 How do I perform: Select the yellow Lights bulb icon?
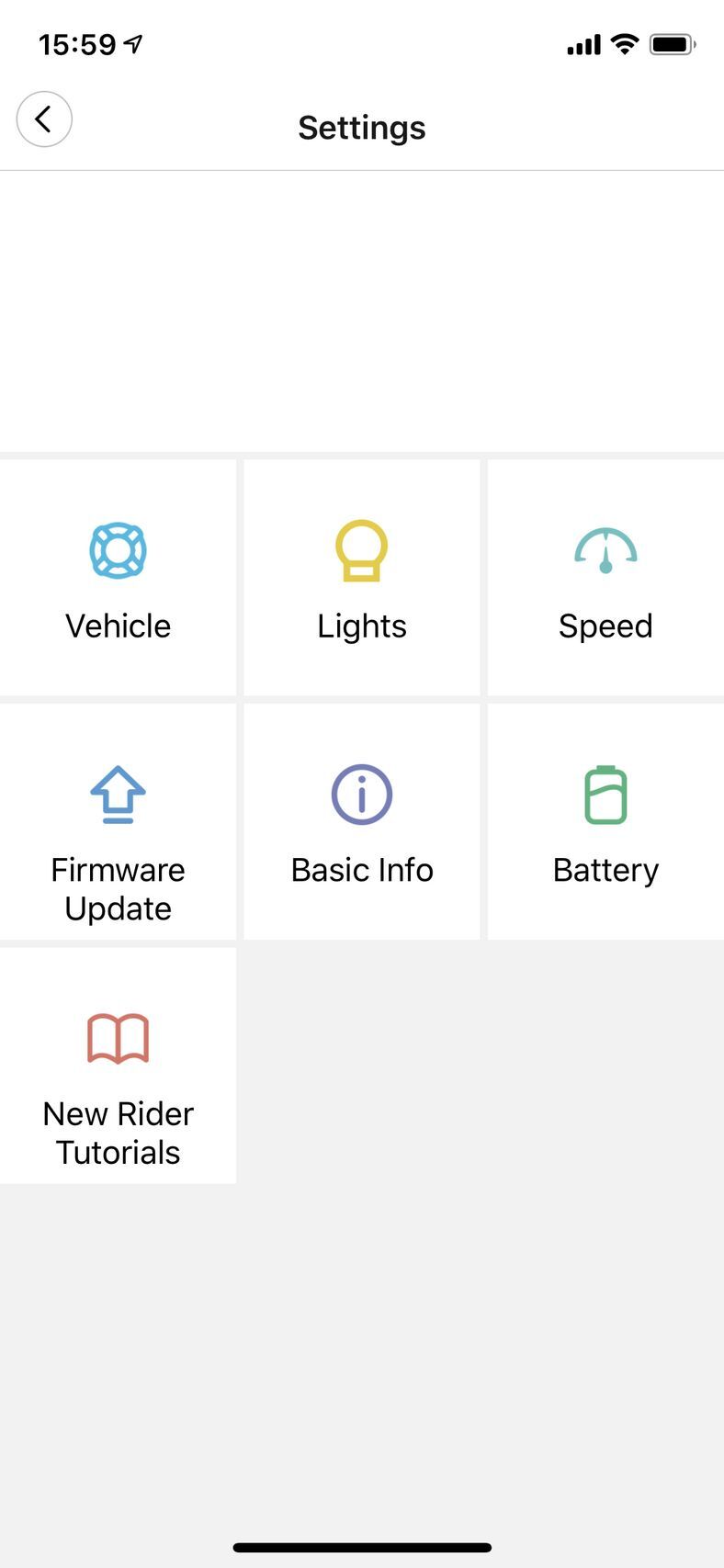(361, 550)
